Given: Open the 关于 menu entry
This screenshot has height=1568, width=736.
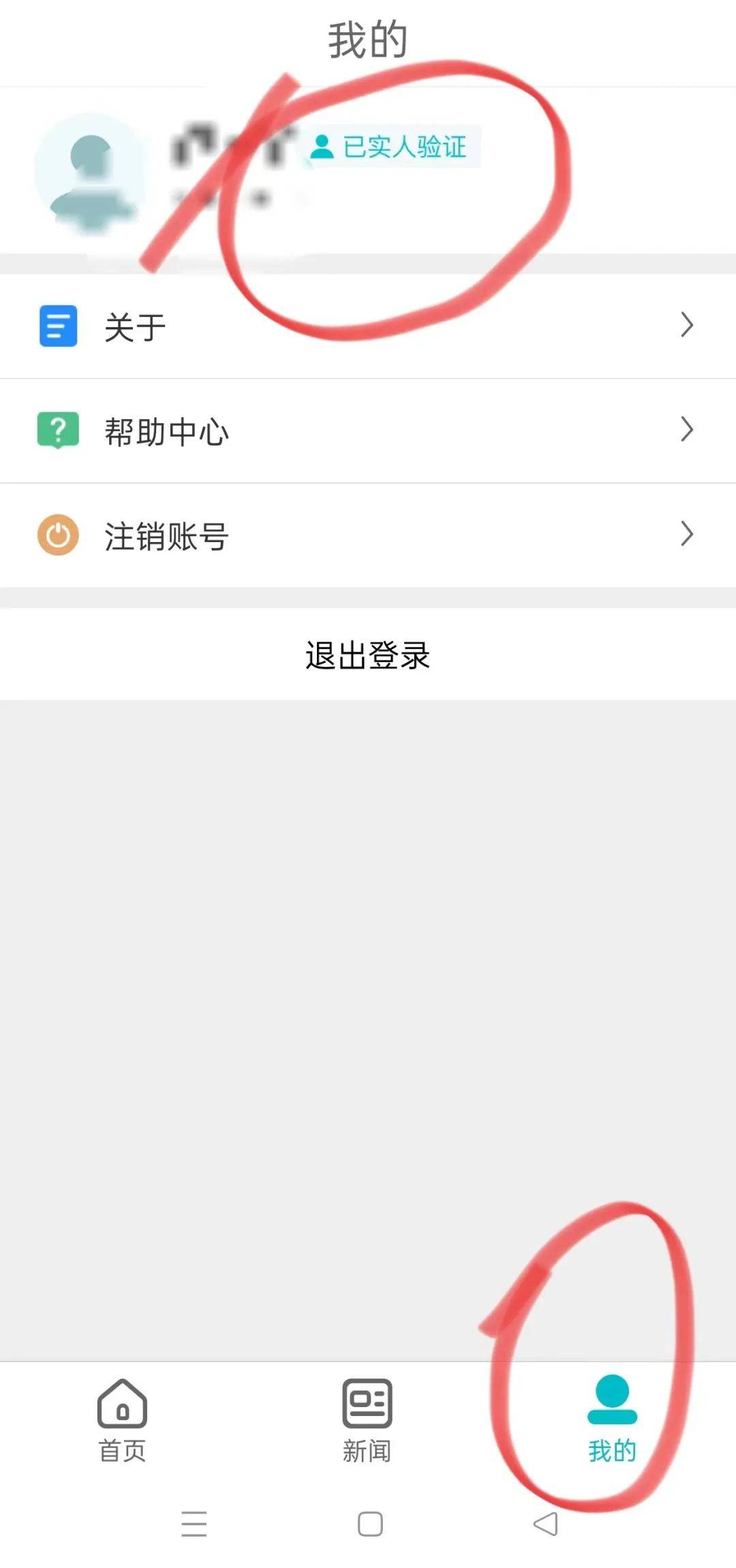Looking at the screenshot, I should click(x=134, y=327).
